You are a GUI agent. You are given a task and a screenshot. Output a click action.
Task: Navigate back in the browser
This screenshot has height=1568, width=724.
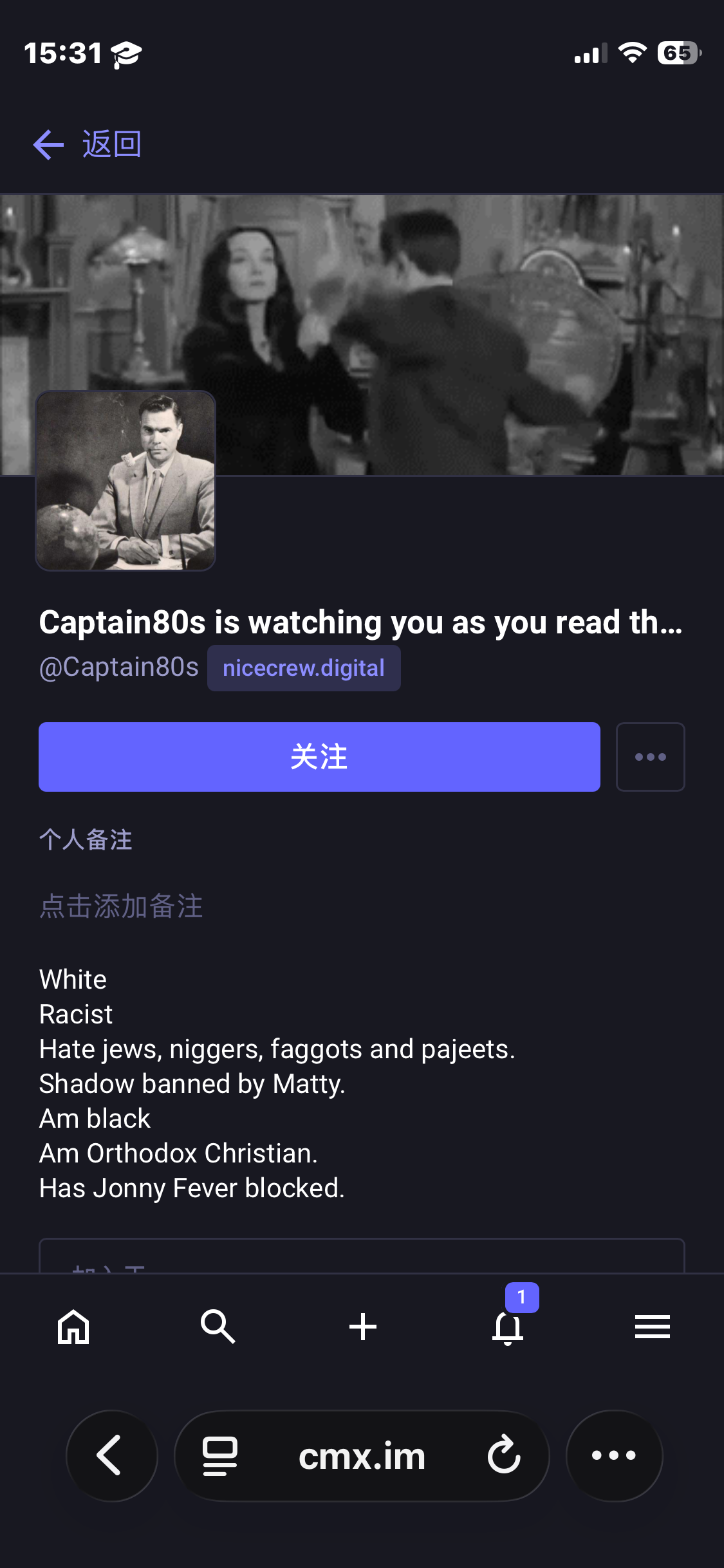(x=111, y=1455)
